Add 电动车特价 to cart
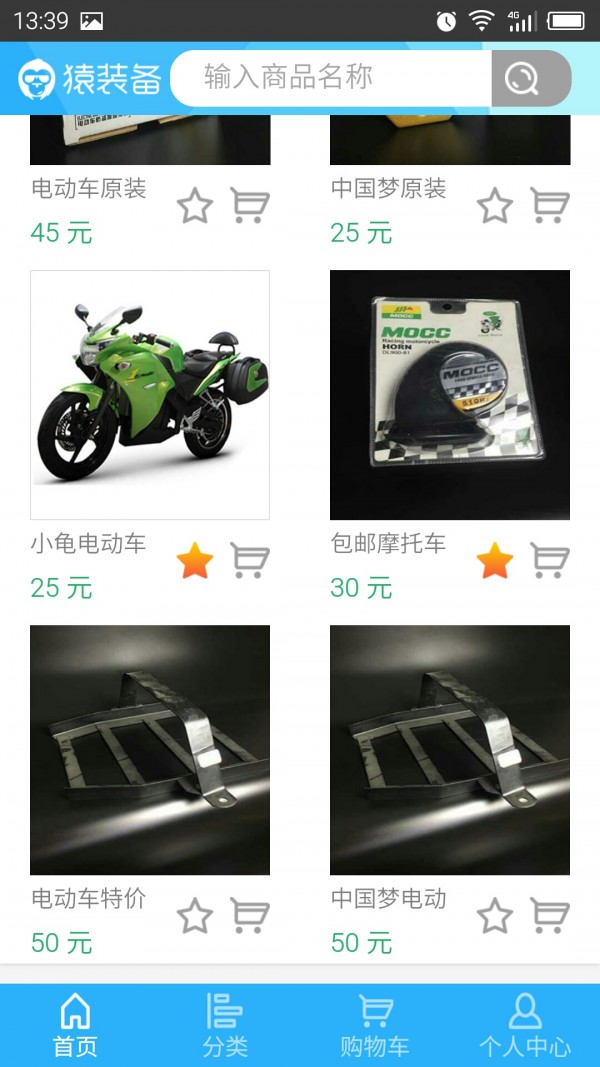600x1067 pixels. (249, 916)
